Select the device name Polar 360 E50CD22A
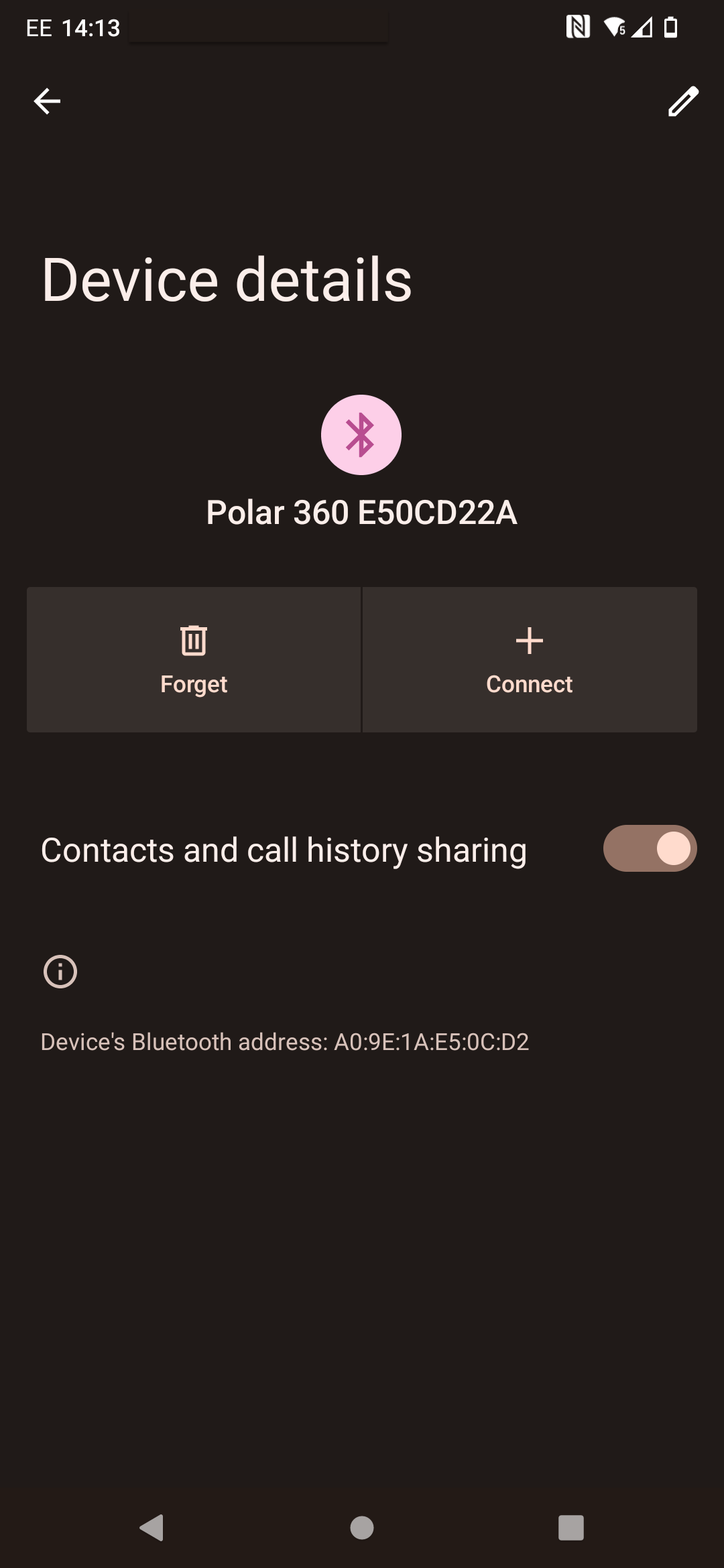Viewport: 724px width, 1568px height. [x=362, y=513]
